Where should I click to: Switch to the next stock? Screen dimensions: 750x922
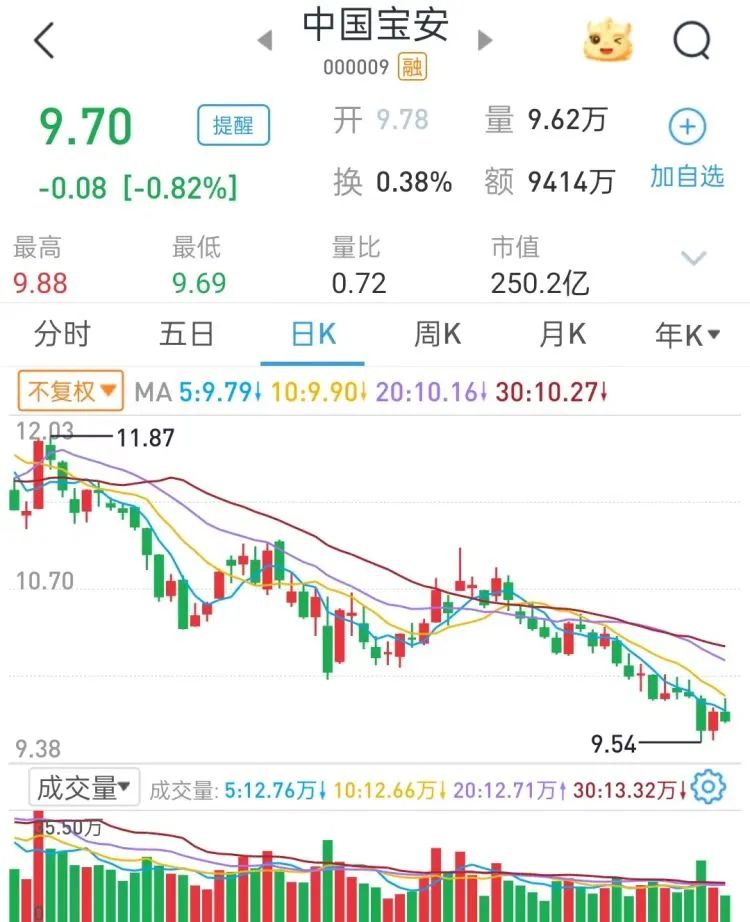(486, 41)
